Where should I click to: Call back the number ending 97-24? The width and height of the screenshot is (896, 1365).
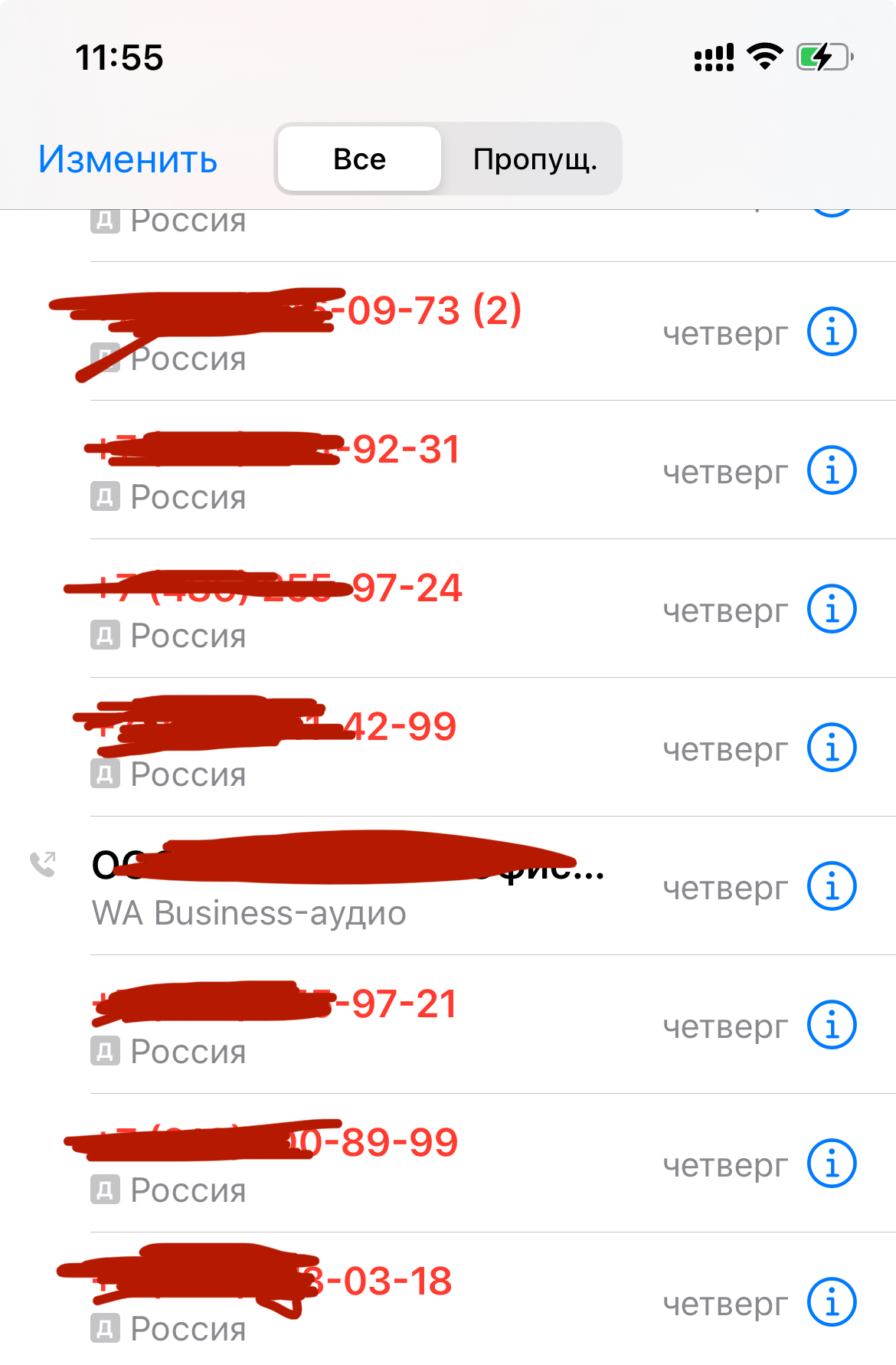coord(345,609)
